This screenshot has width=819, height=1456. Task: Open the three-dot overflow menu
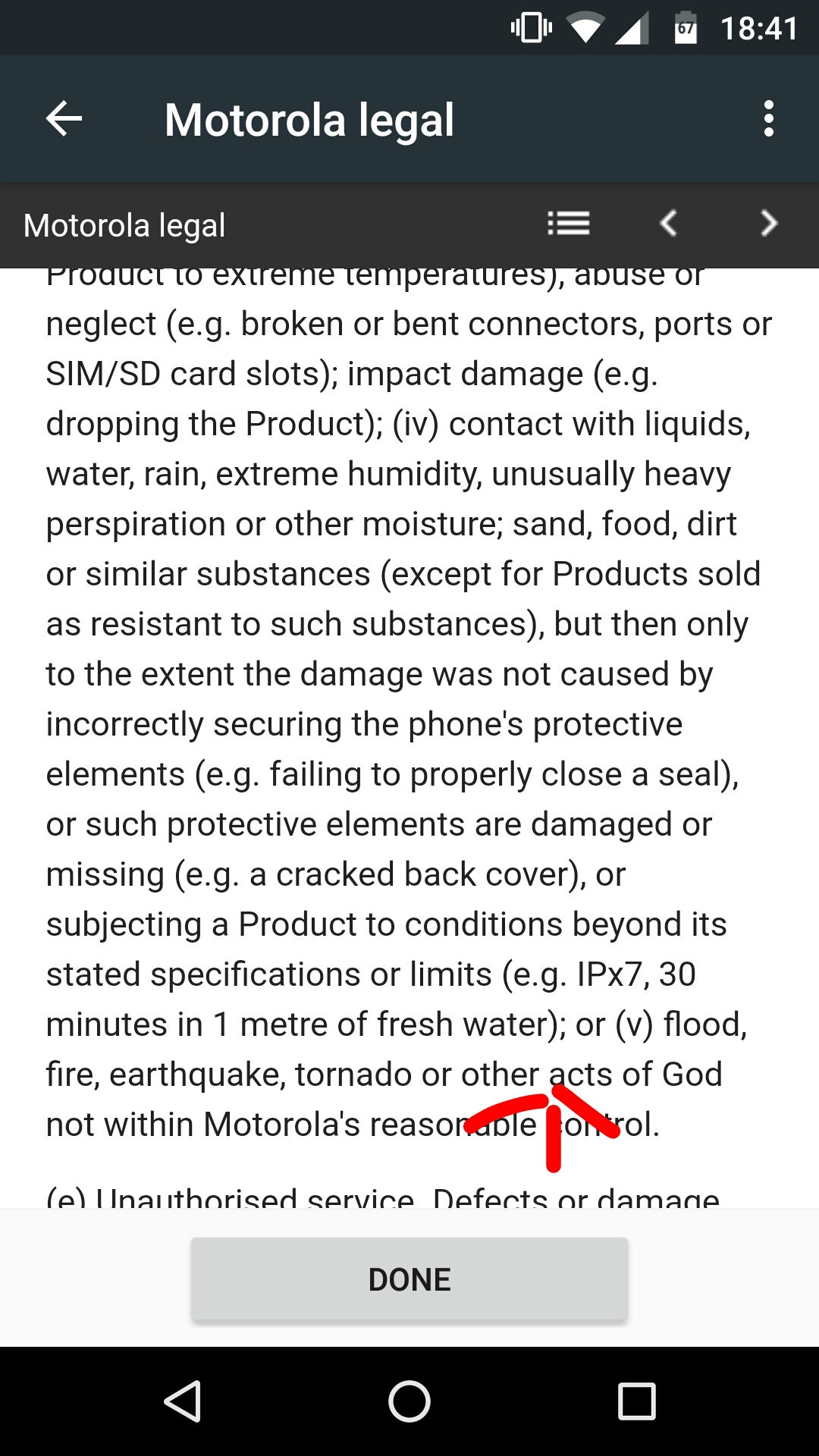coord(769,119)
